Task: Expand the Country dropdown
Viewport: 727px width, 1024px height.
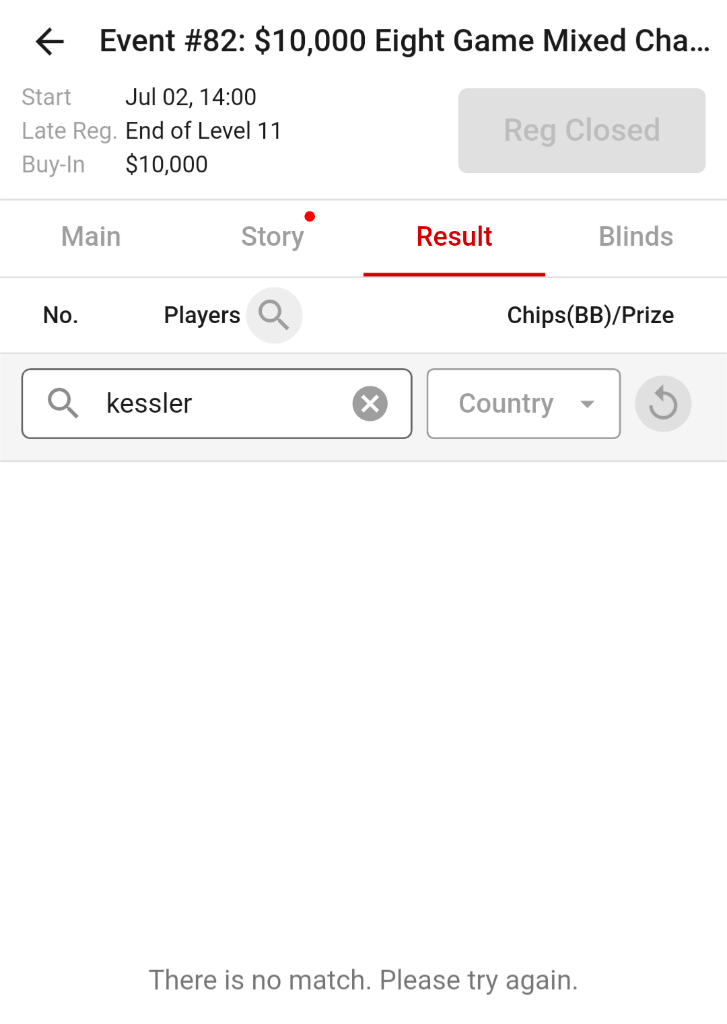Action: [523, 404]
